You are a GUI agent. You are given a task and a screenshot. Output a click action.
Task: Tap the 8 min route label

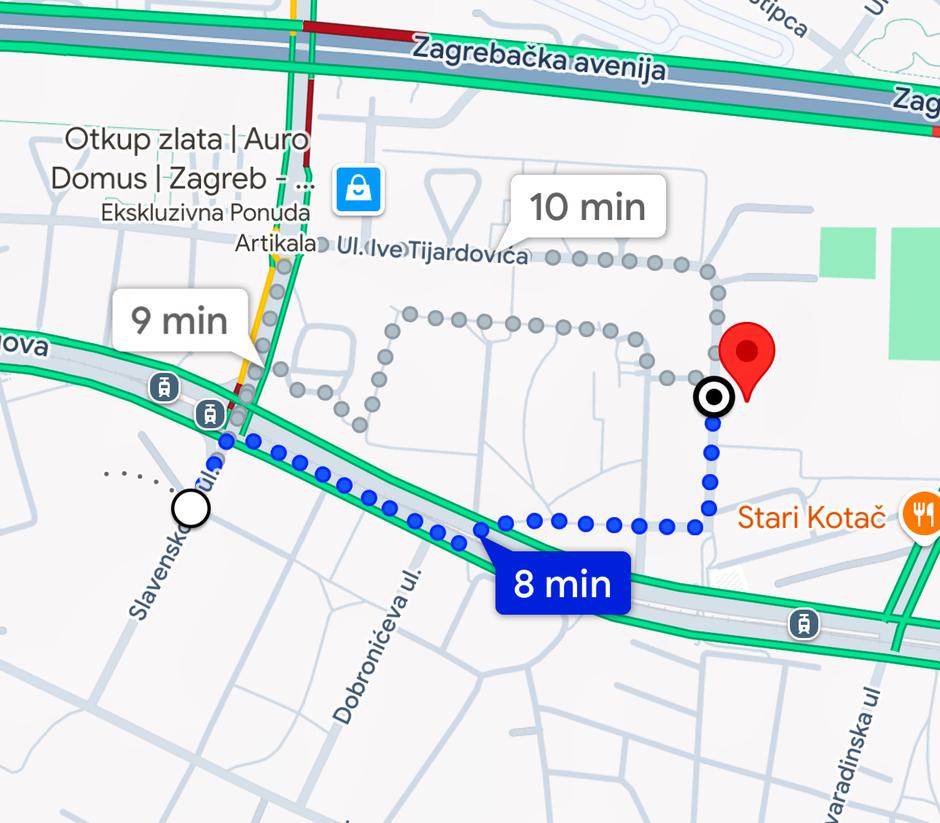pos(563,583)
